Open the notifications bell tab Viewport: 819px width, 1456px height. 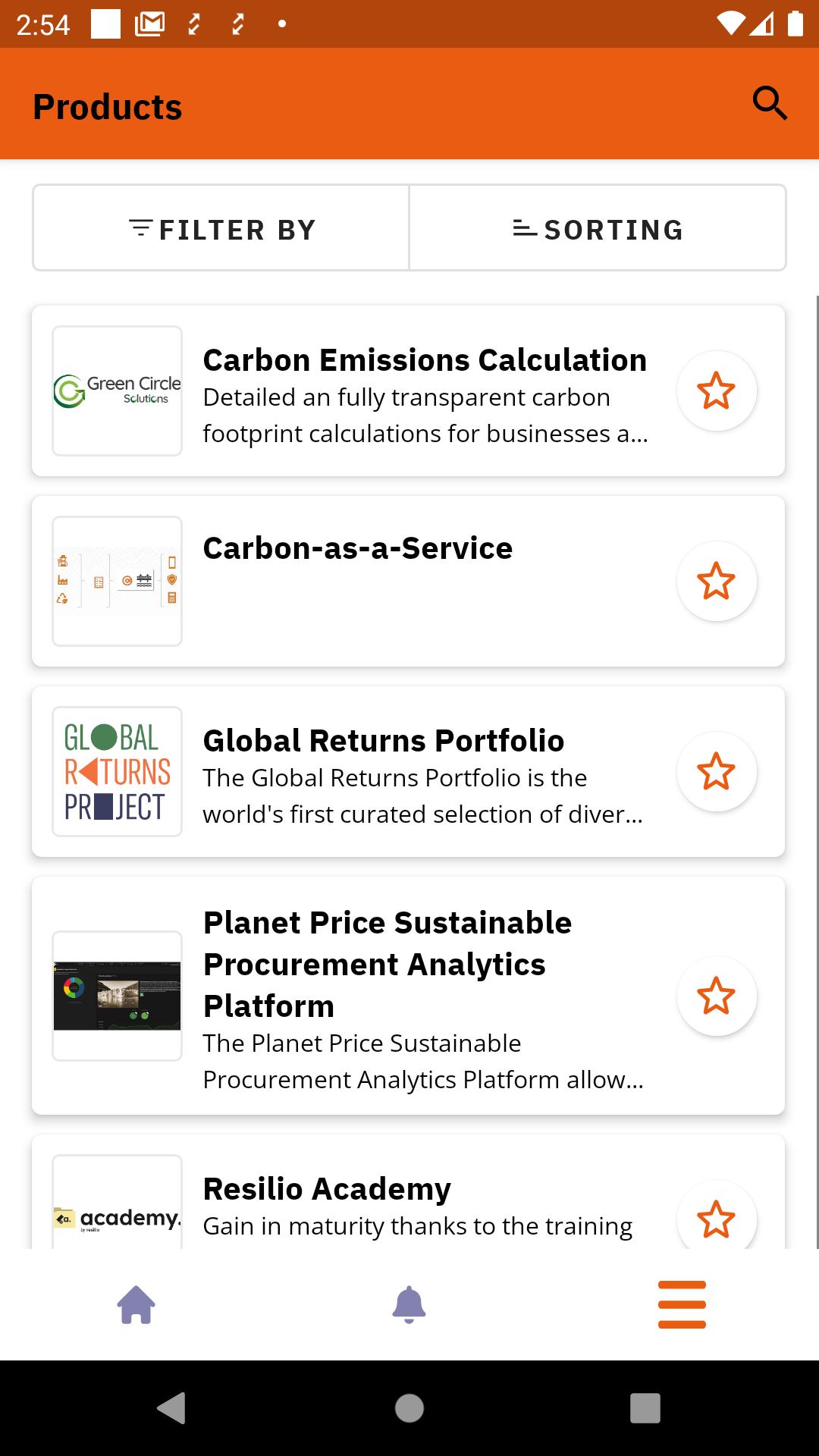(409, 1304)
